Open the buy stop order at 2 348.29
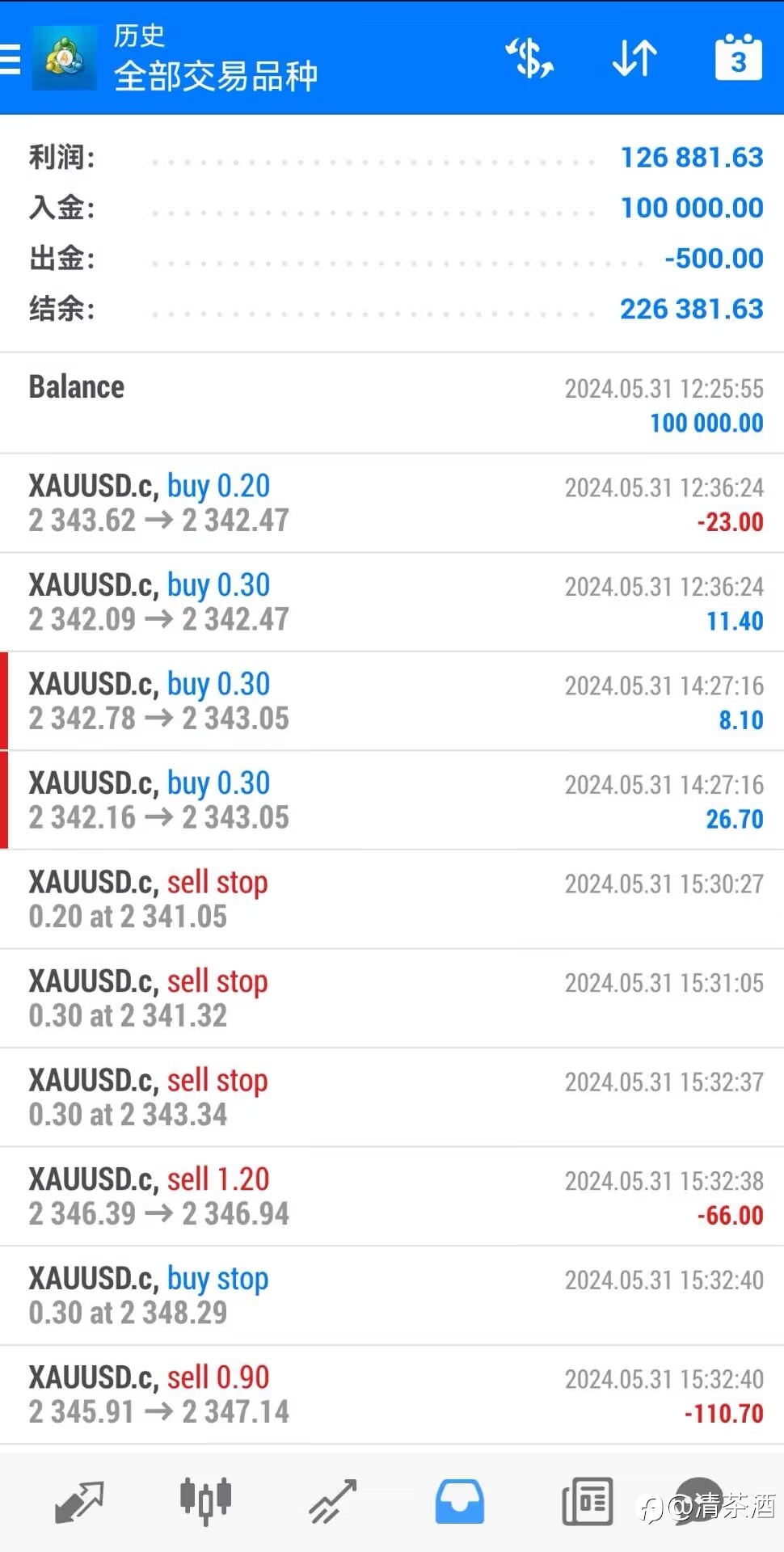 click(x=392, y=1295)
